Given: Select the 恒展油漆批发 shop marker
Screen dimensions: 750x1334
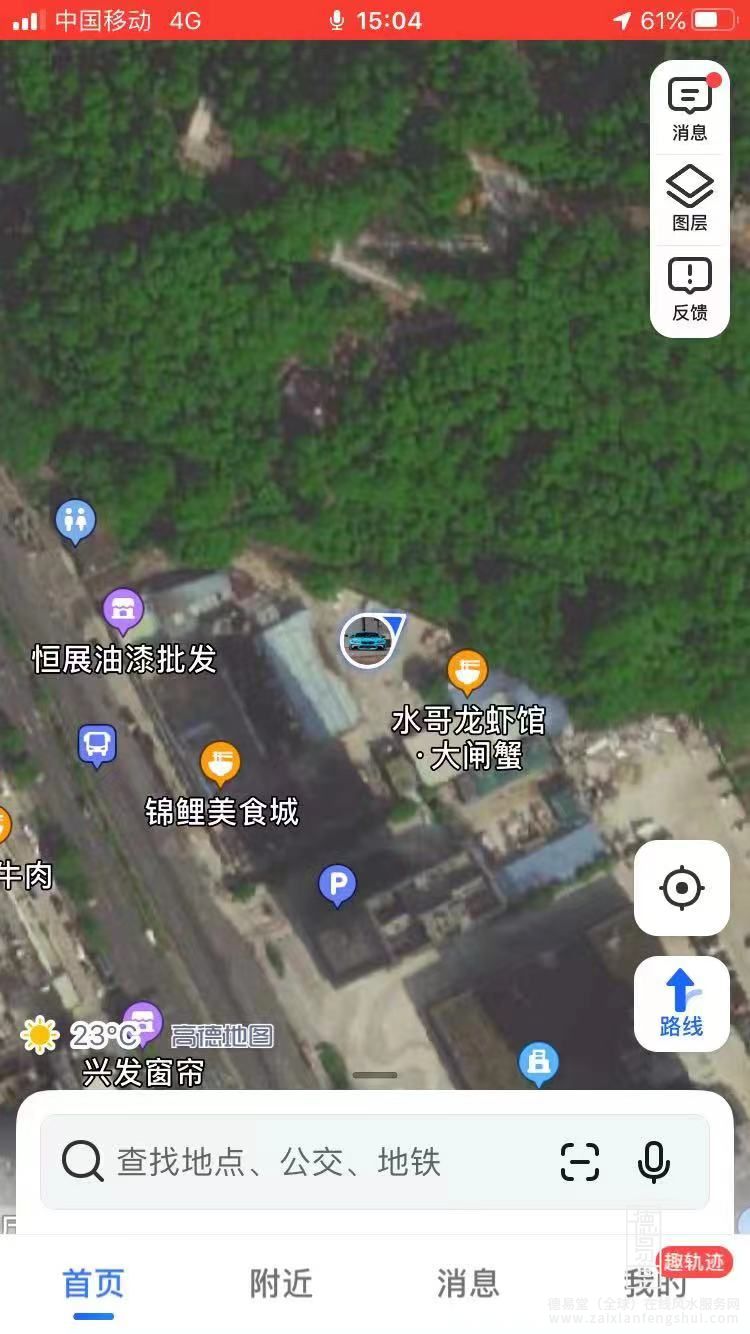Looking at the screenshot, I should point(123,609).
